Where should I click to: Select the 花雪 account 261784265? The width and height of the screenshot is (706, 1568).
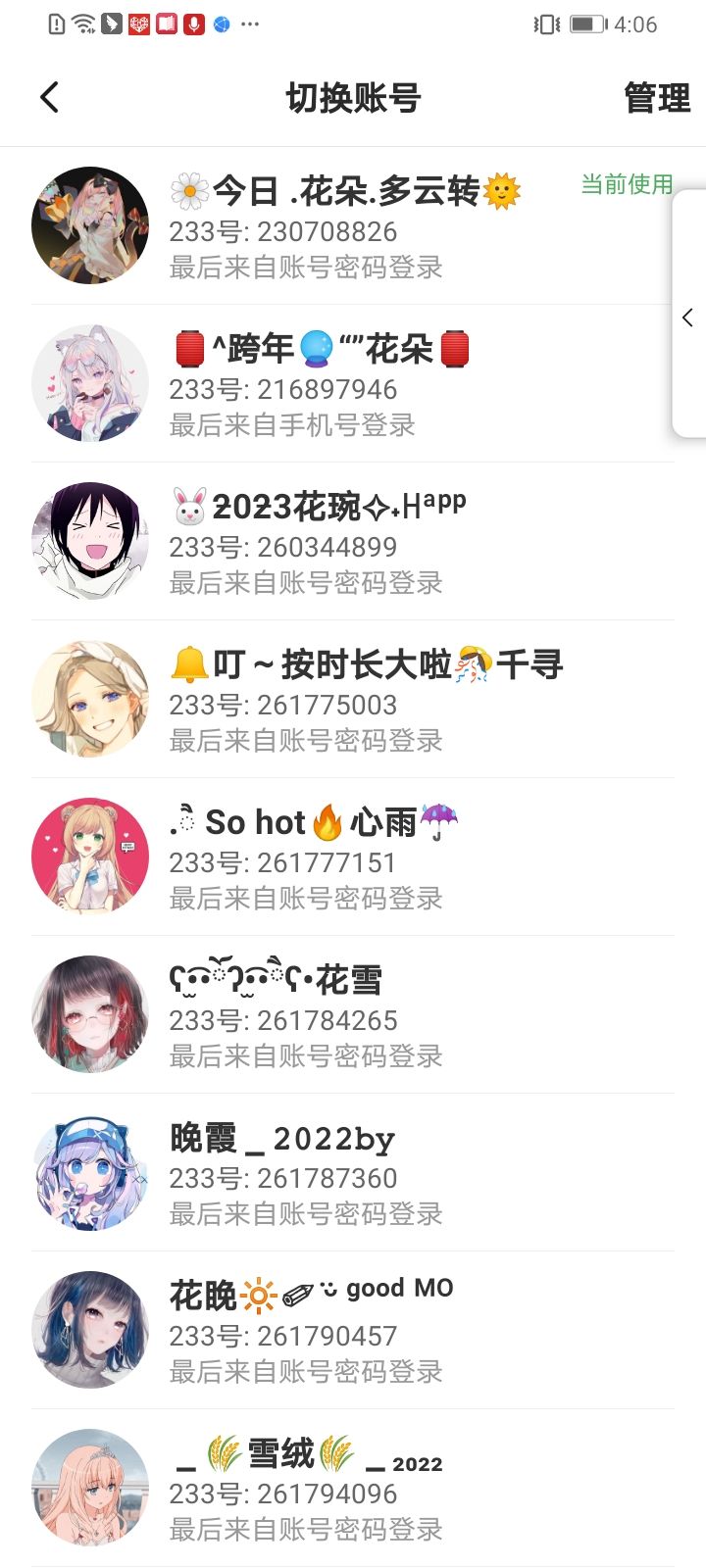(353, 1015)
